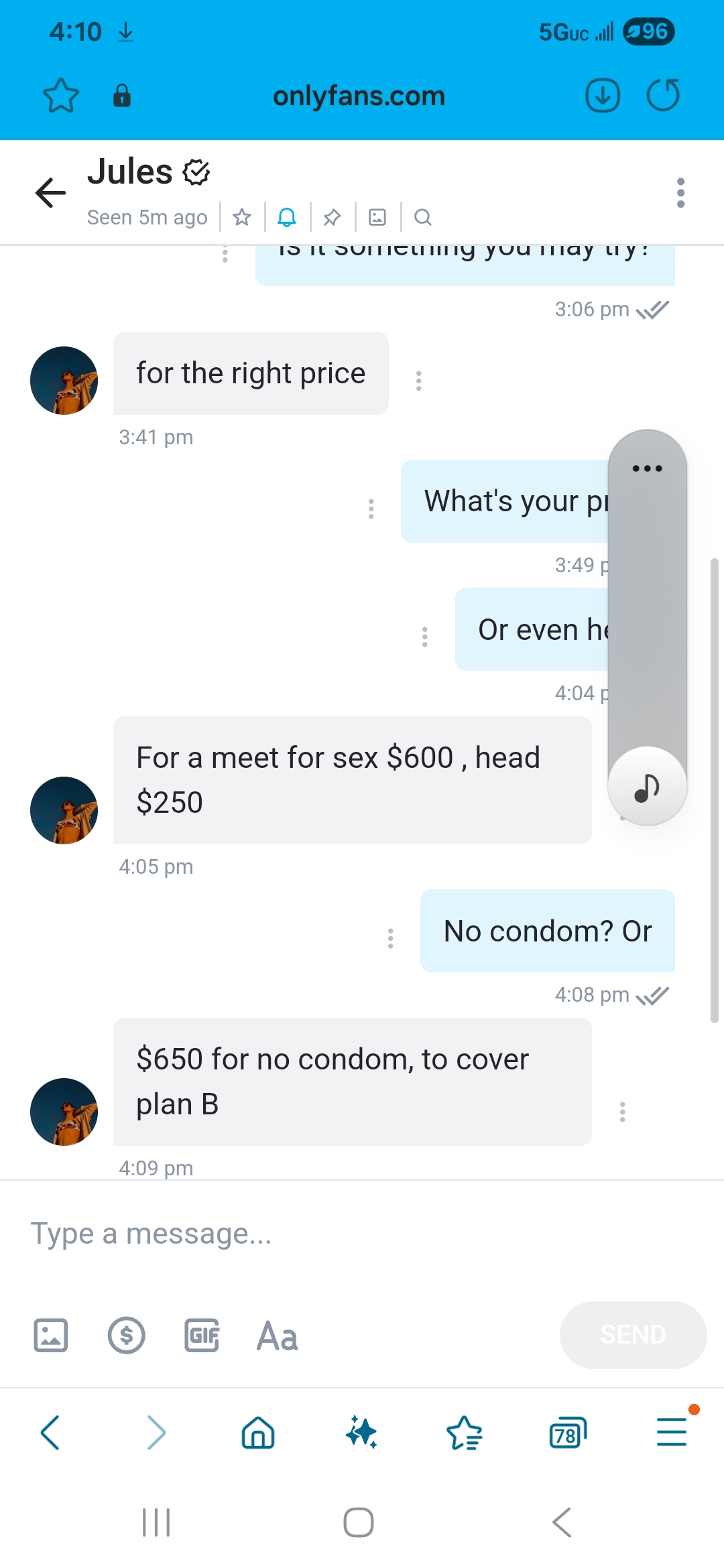The height and width of the screenshot is (1568, 724).
Task: Attach a photo to the message
Action: point(51,1335)
